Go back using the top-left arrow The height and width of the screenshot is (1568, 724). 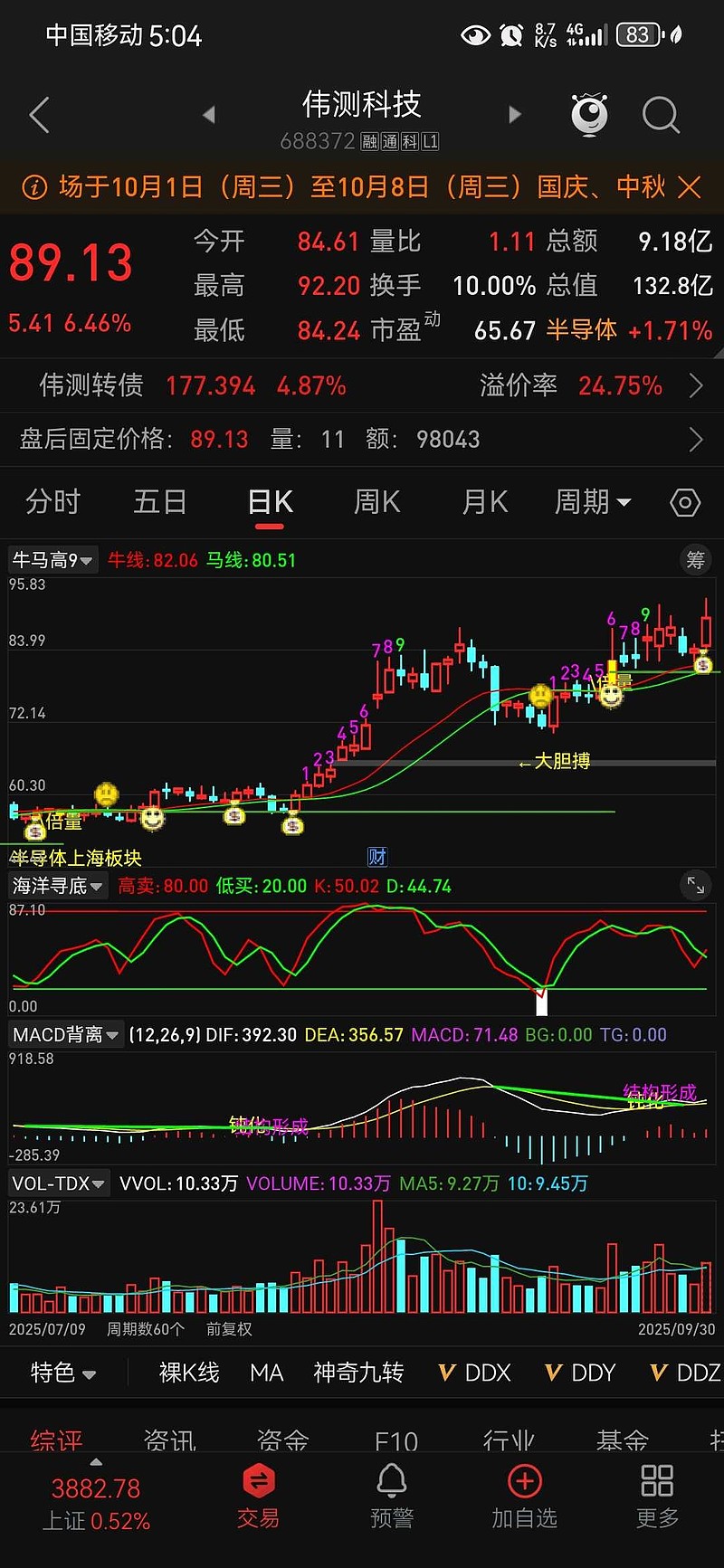[39, 115]
